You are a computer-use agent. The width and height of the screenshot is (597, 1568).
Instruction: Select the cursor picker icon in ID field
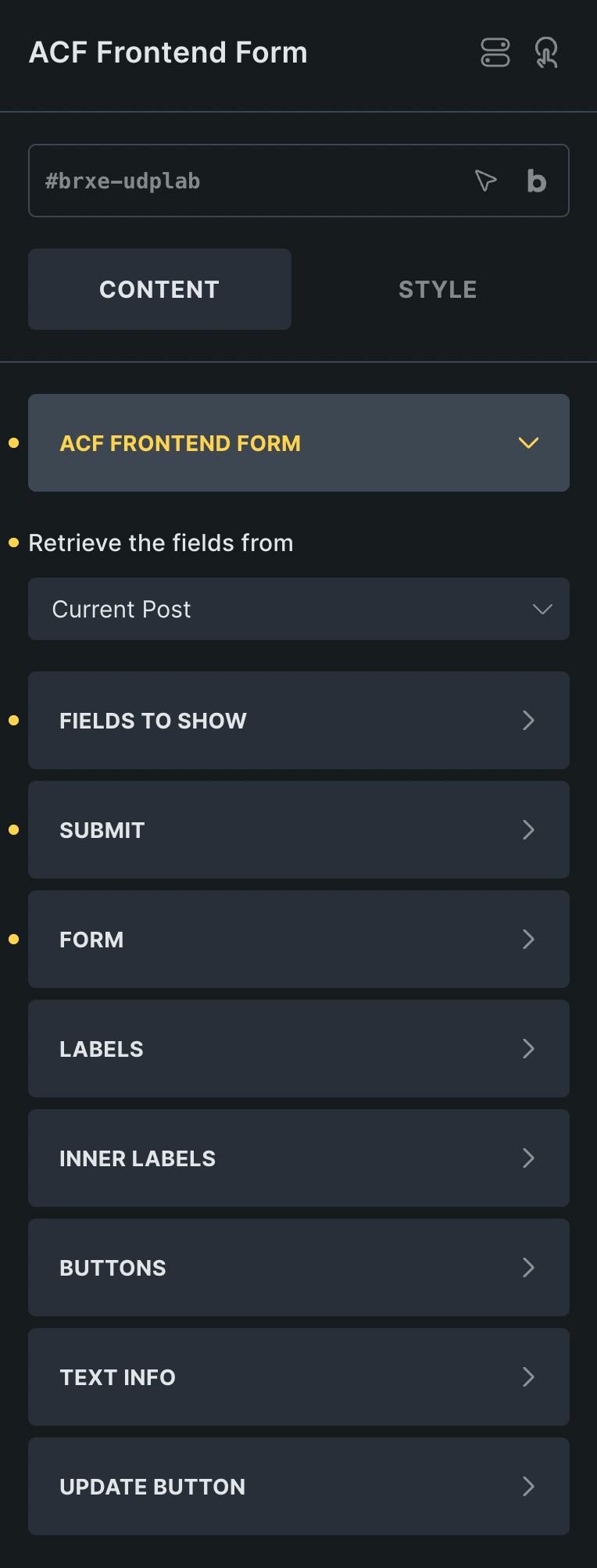(x=485, y=181)
